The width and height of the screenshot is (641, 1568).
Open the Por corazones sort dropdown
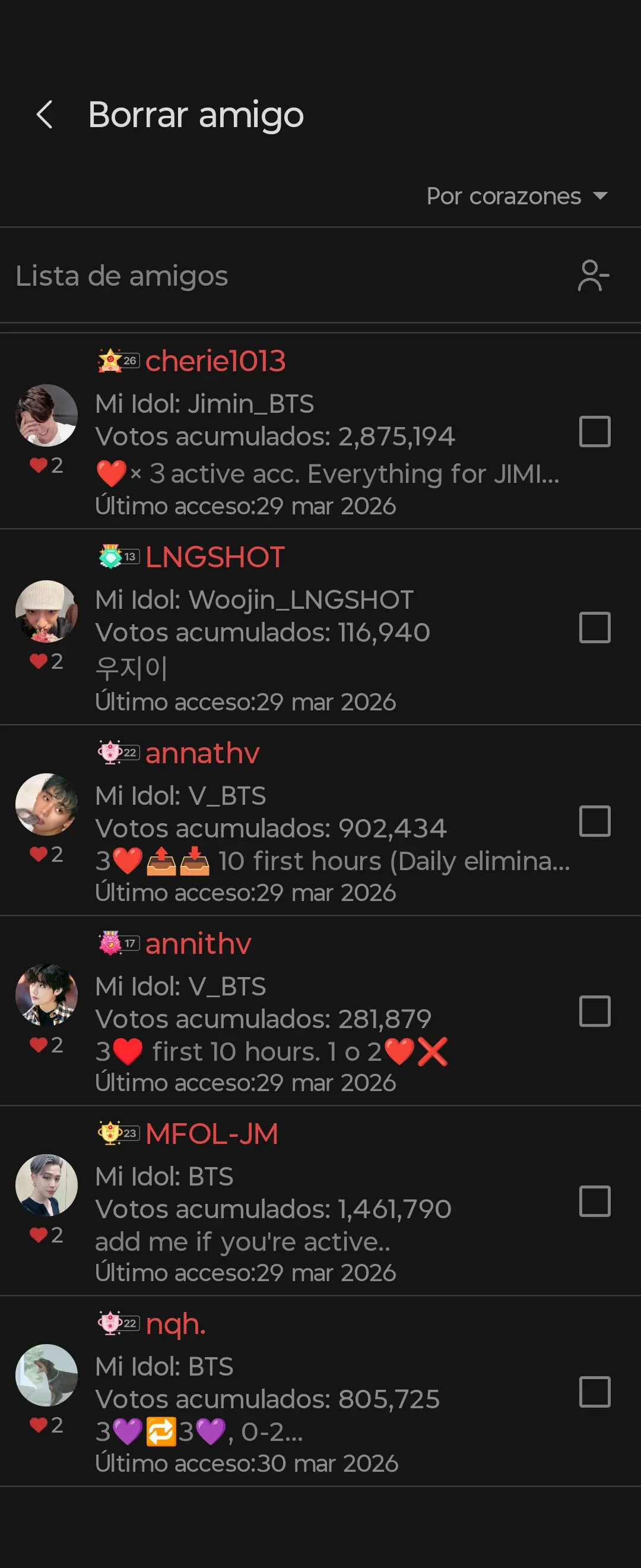pos(517,196)
